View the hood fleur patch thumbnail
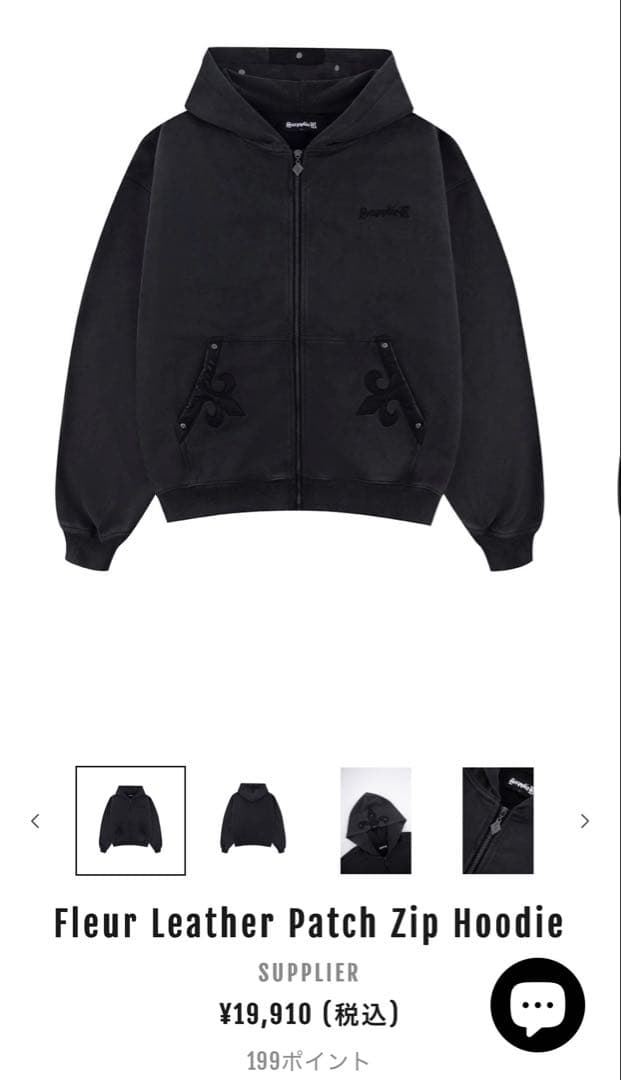Image resolution: width=621 pixels, height=1080 pixels. click(375, 820)
